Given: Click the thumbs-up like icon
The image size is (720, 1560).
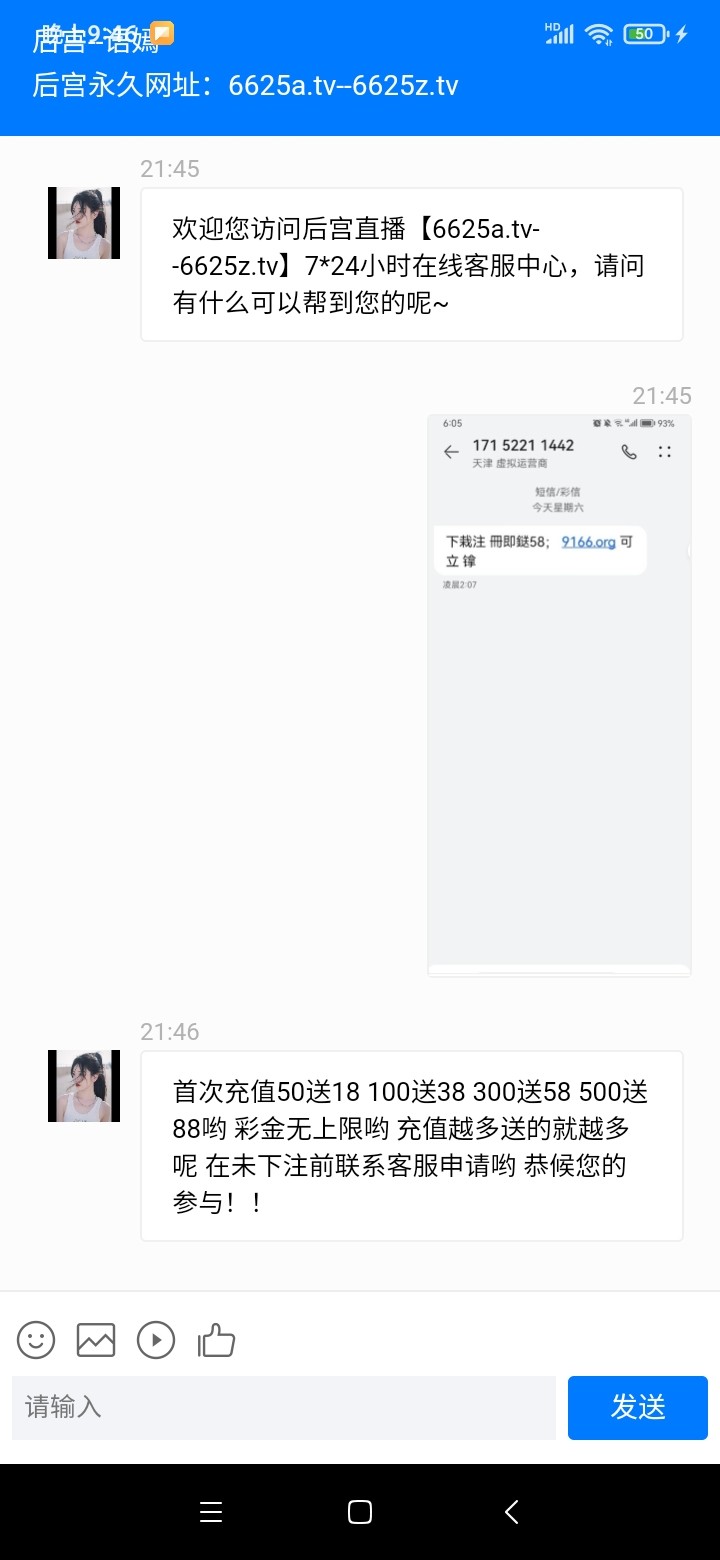Looking at the screenshot, I should point(216,1340).
